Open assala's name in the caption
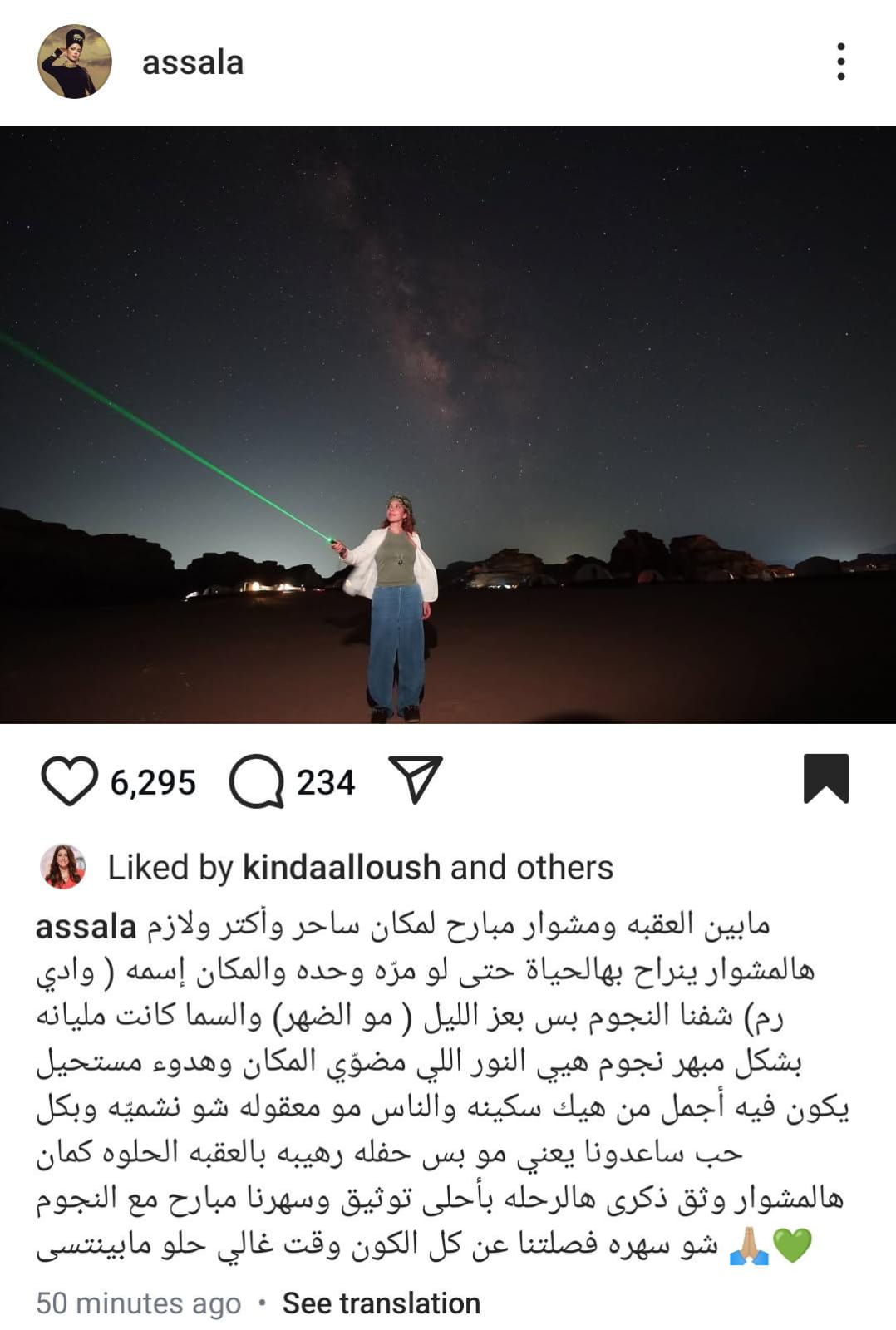896x1330 pixels. point(86,927)
